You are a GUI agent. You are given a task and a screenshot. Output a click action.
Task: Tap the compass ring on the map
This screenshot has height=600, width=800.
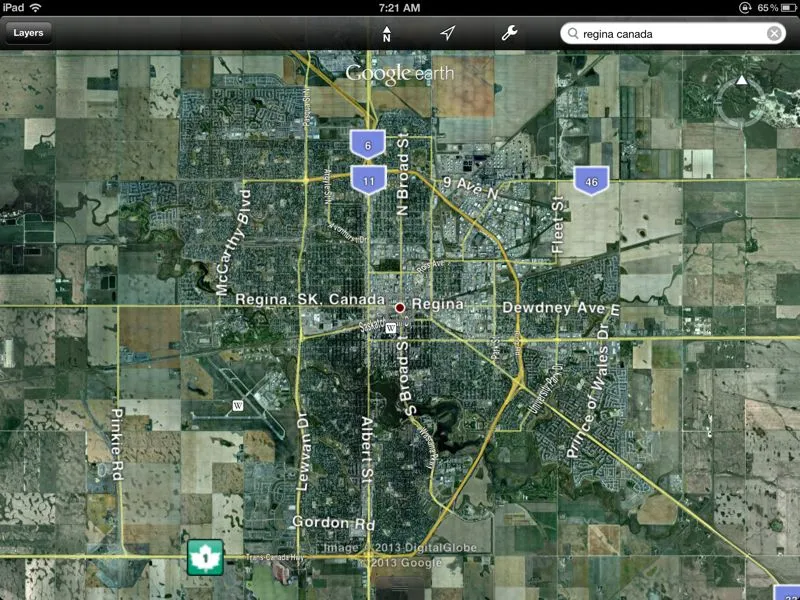tap(741, 98)
